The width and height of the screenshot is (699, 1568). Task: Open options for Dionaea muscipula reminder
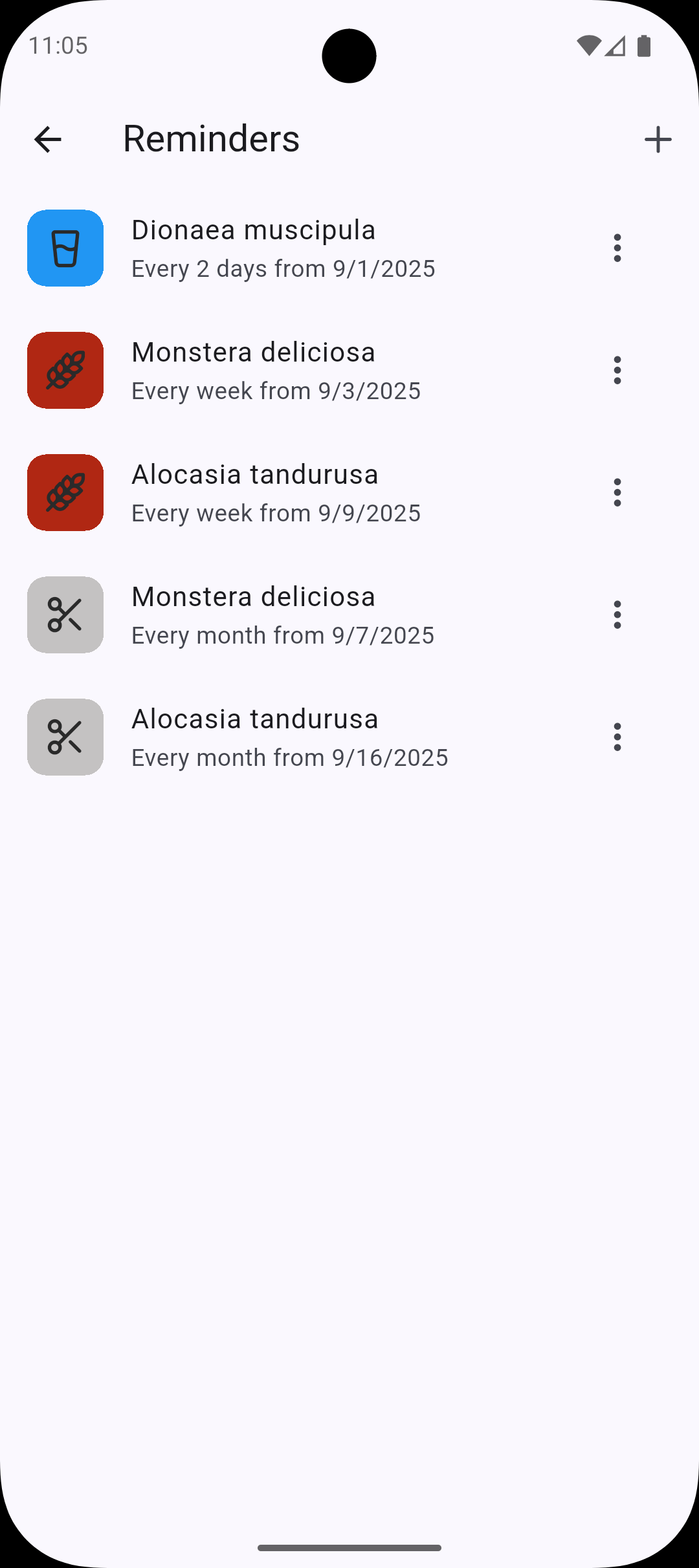pos(617,248)
